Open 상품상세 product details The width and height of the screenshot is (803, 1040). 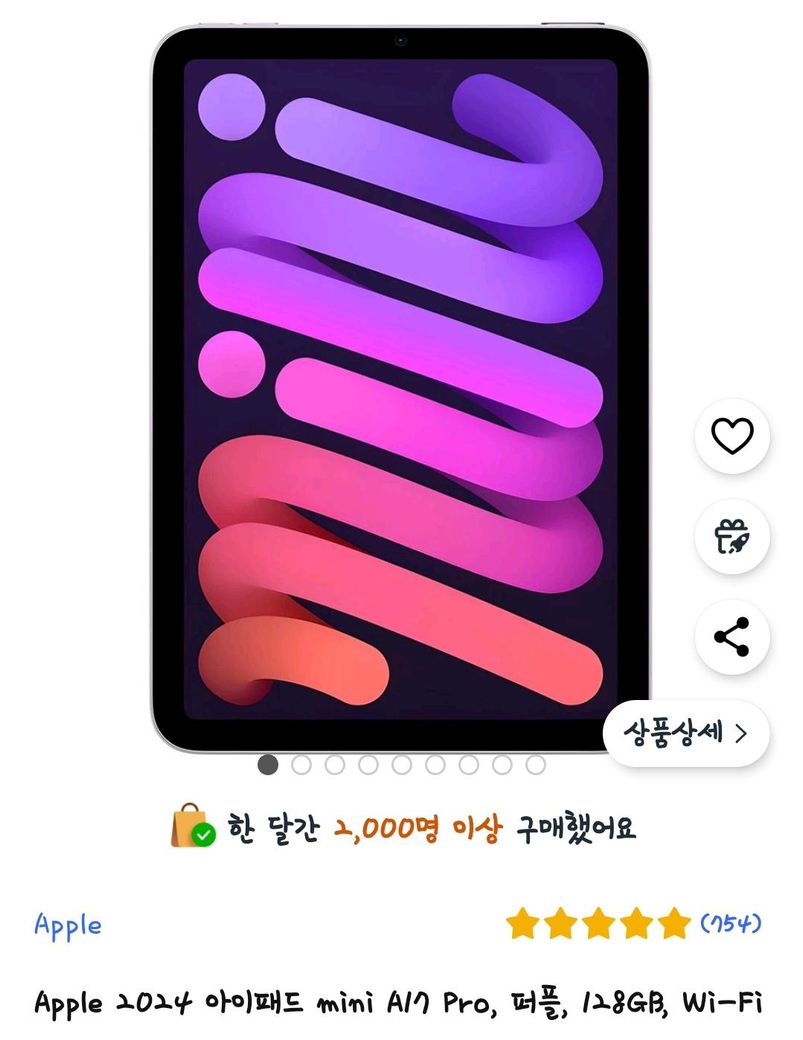(686, 733)
